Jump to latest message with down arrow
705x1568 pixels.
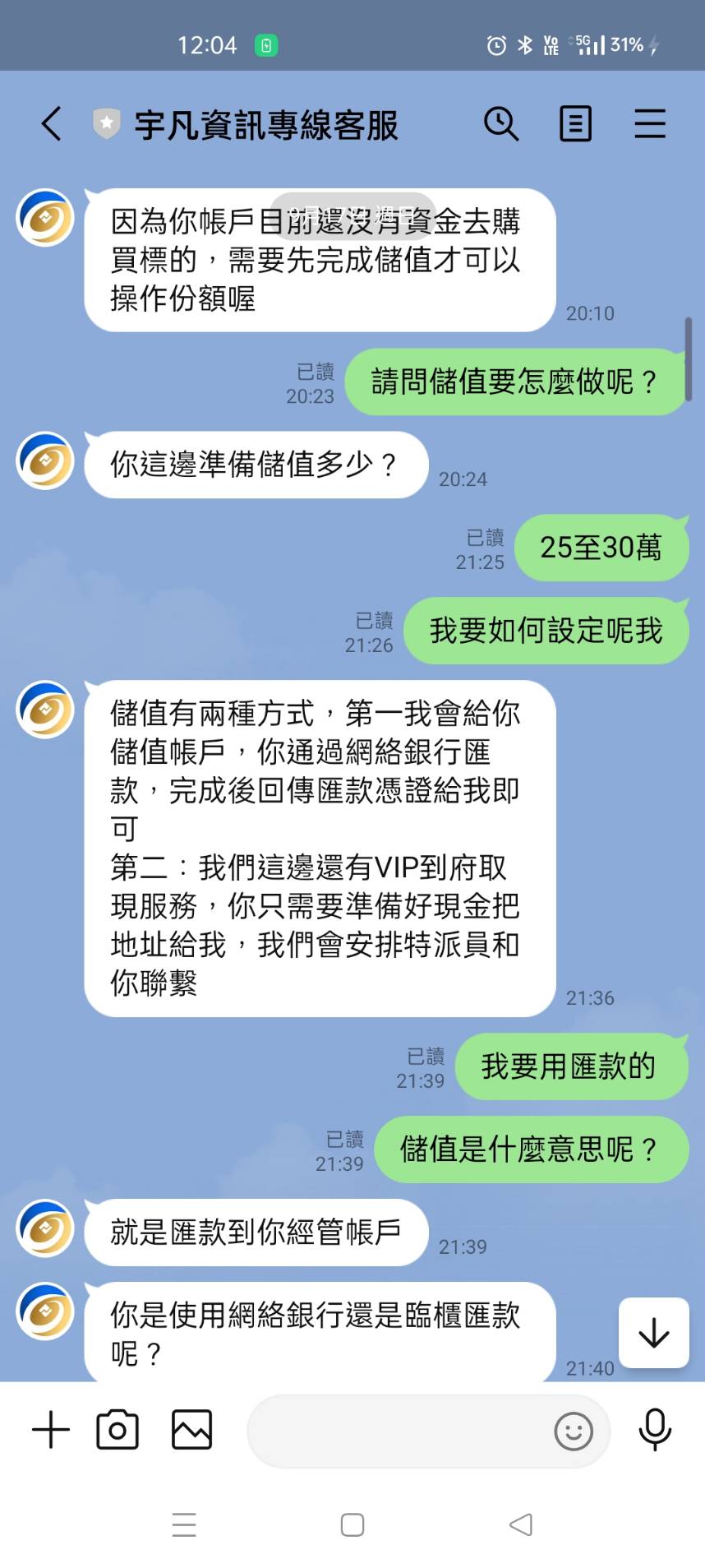point(653,1333)
